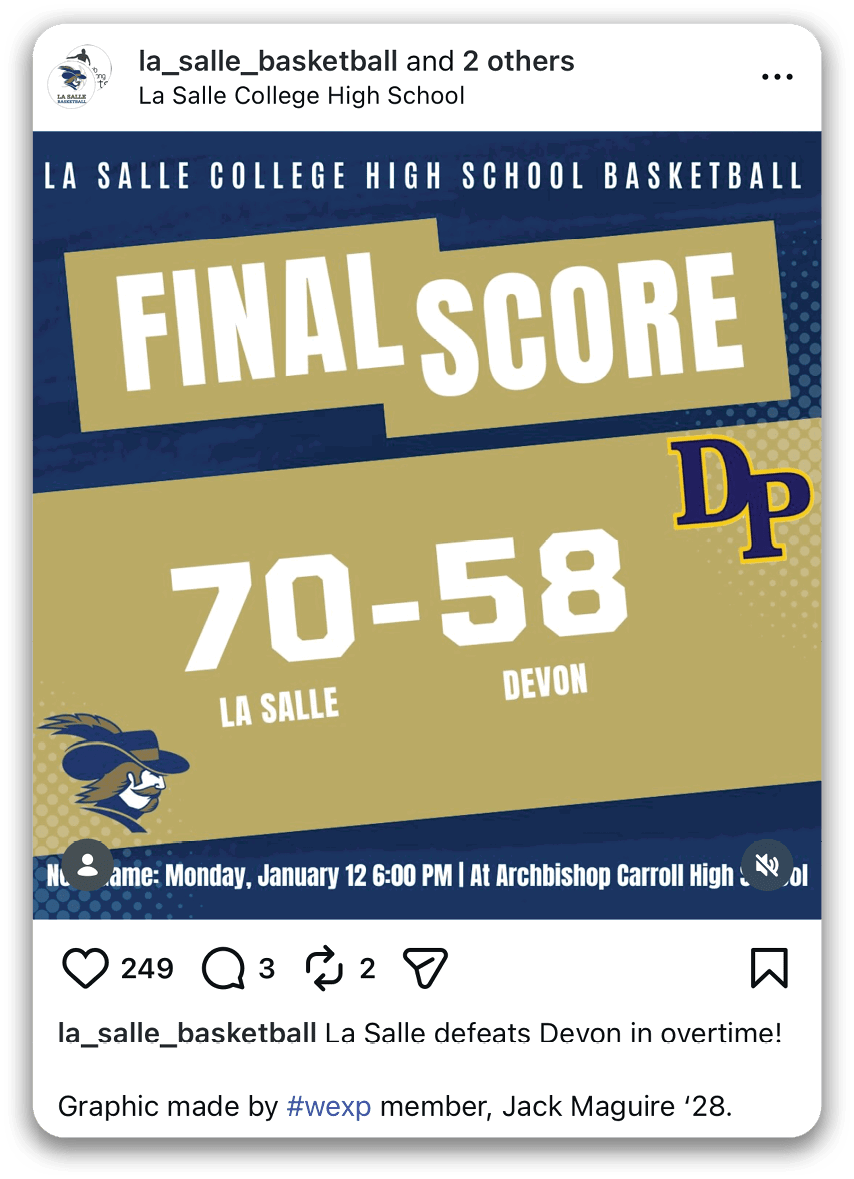
Task: Repost the final score post
Action: [324, 968]
